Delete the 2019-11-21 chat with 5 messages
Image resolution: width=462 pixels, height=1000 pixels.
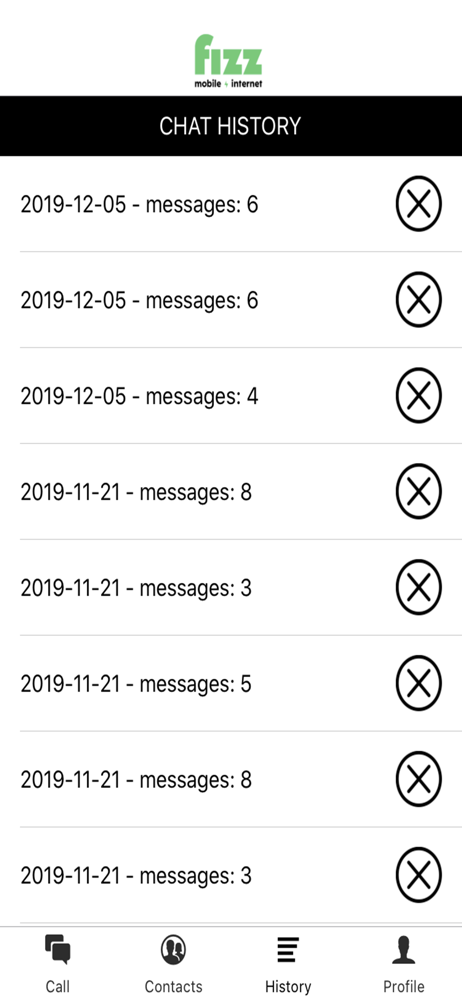pyautogui.click(x=419, y=683)
